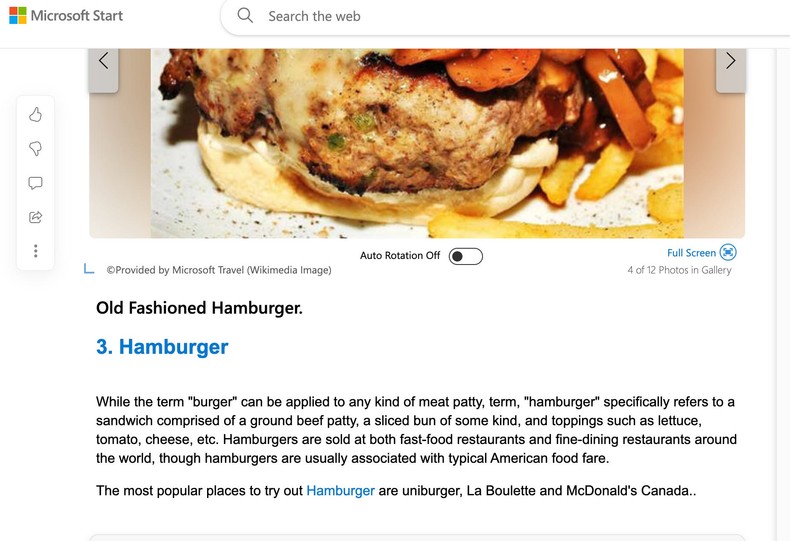Open the hamburger photo

[x=417, y=140]
